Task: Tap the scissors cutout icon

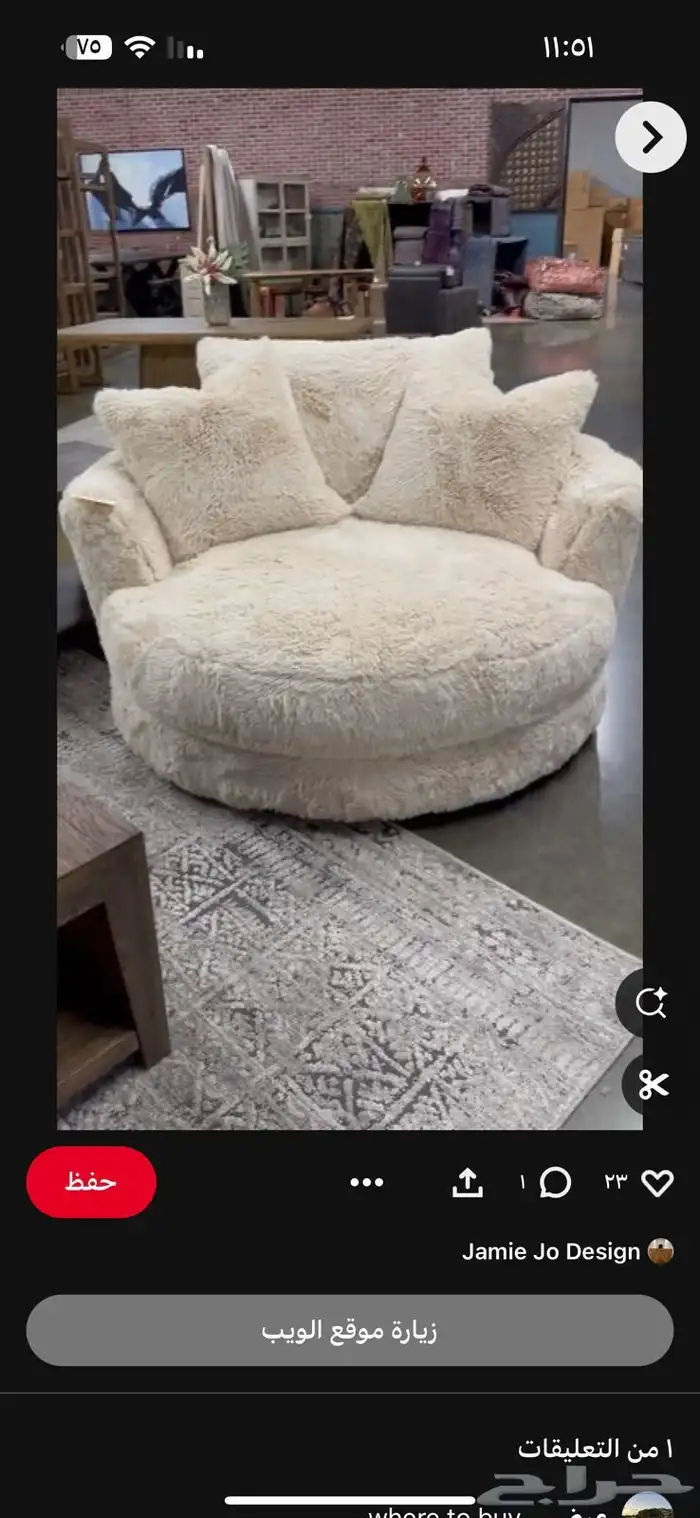Action: pos(653,1084)
